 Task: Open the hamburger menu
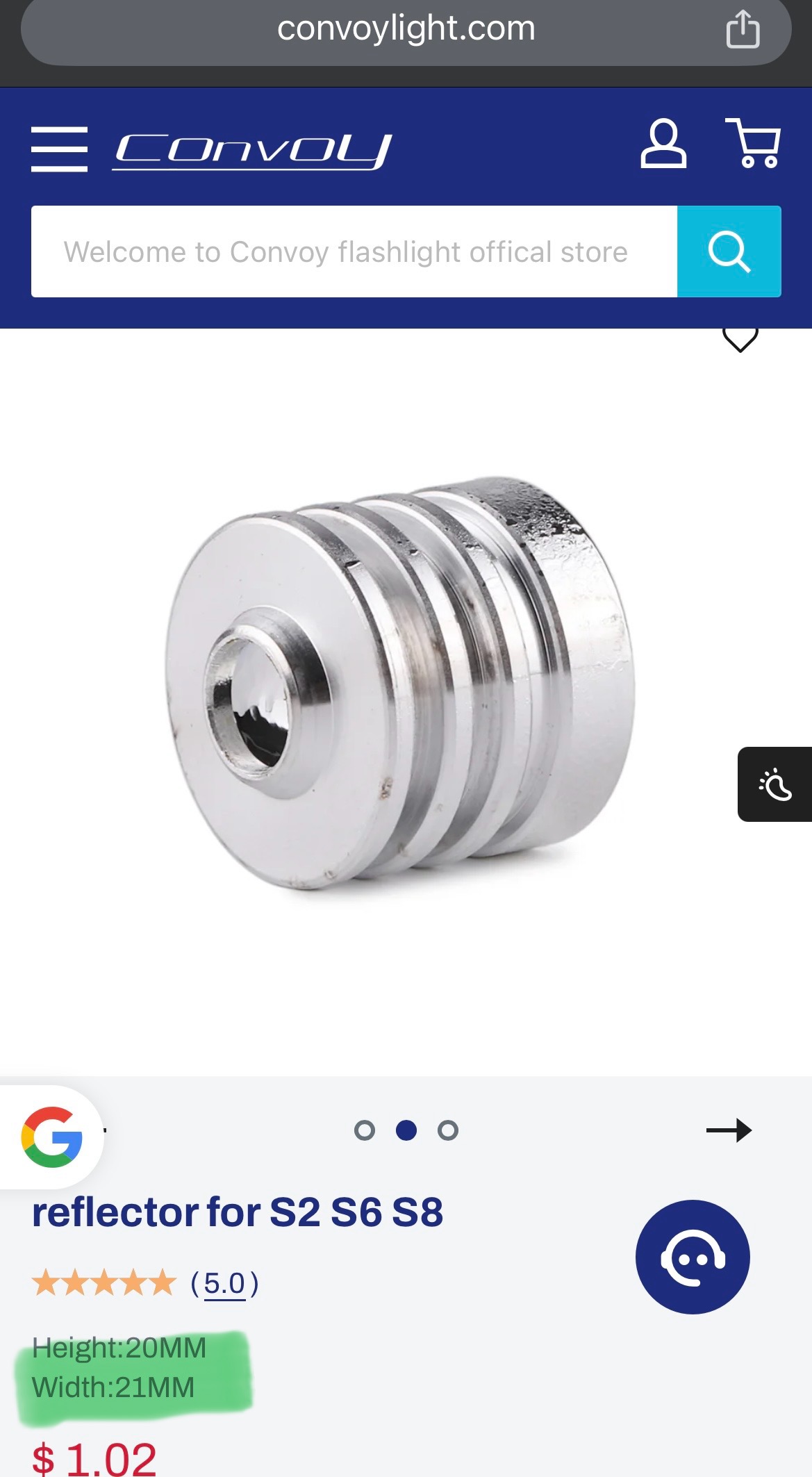(x=59, y=149)
